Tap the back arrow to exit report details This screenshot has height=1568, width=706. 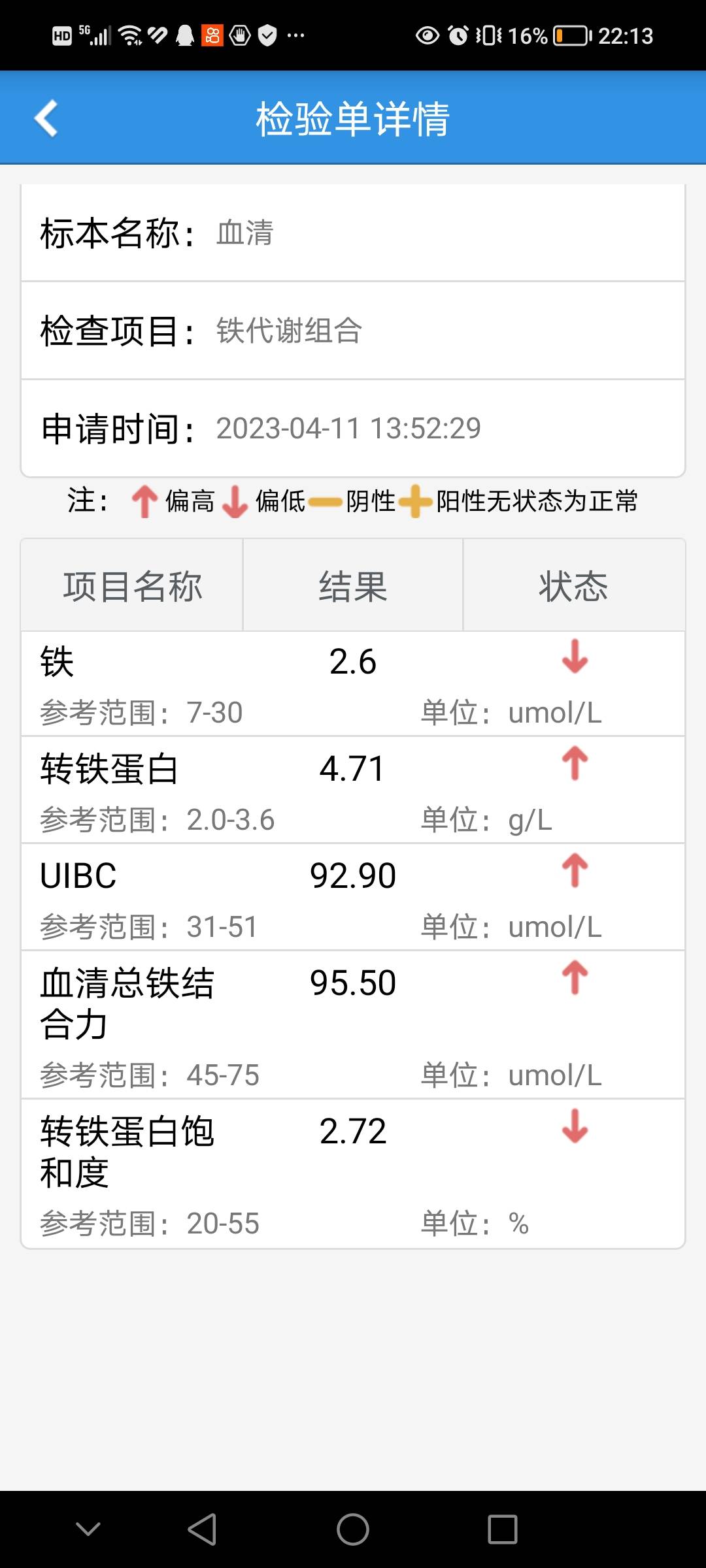(x=44, y=119)
